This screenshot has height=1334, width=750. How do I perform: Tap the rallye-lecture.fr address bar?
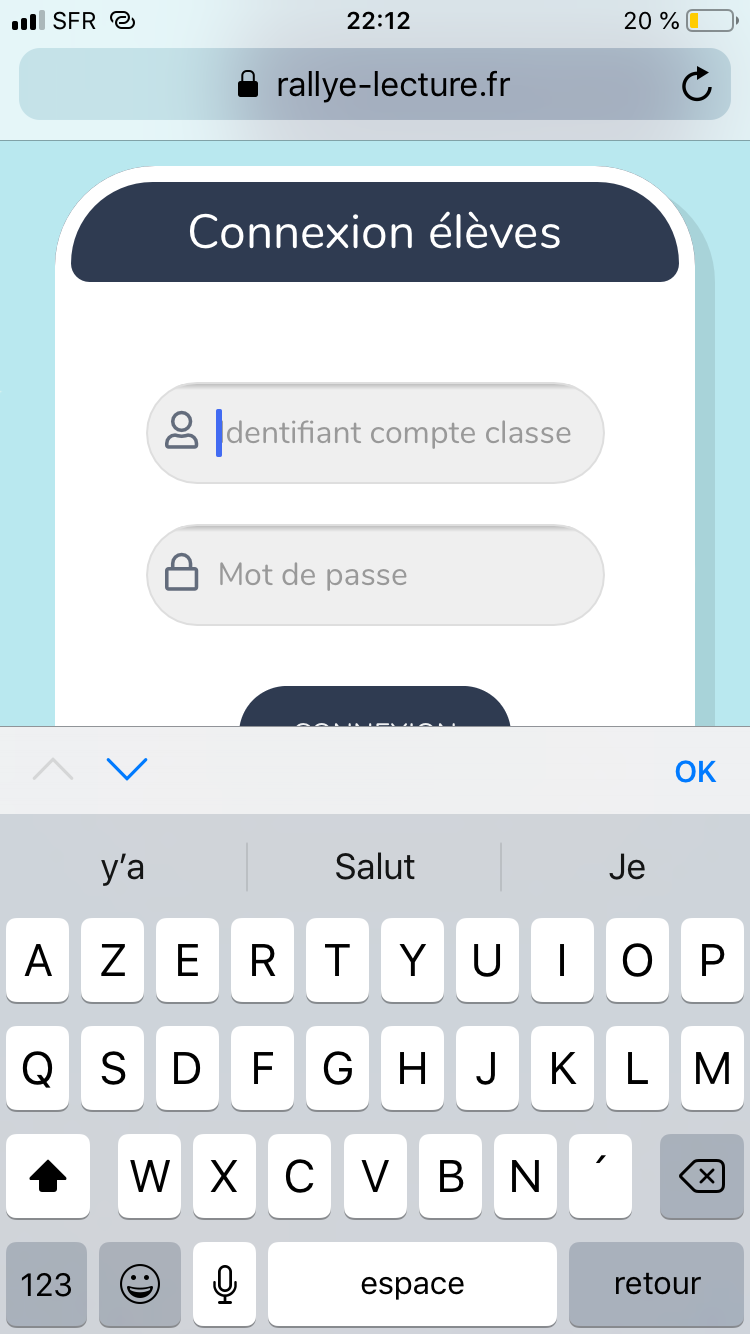pos(375,85)
